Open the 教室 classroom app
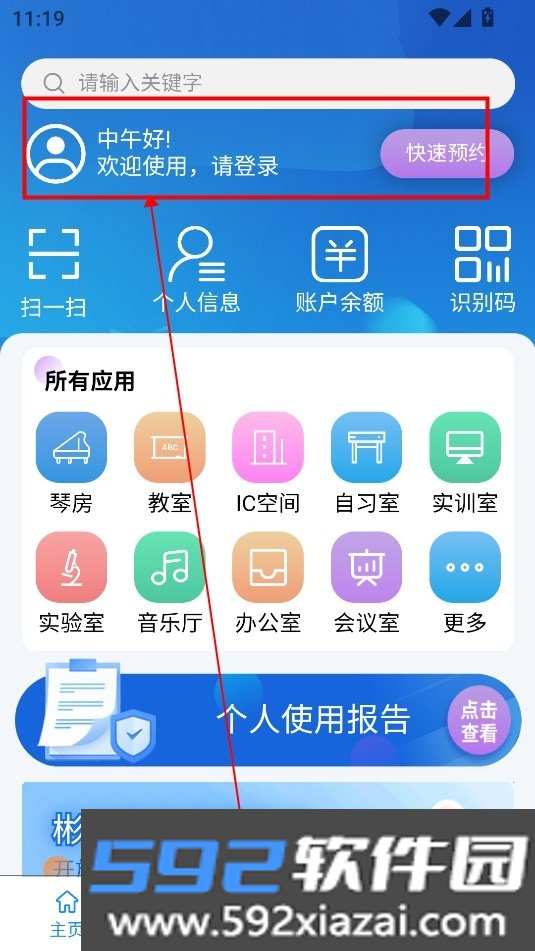The image size is (535, 951). pos(170,463)
